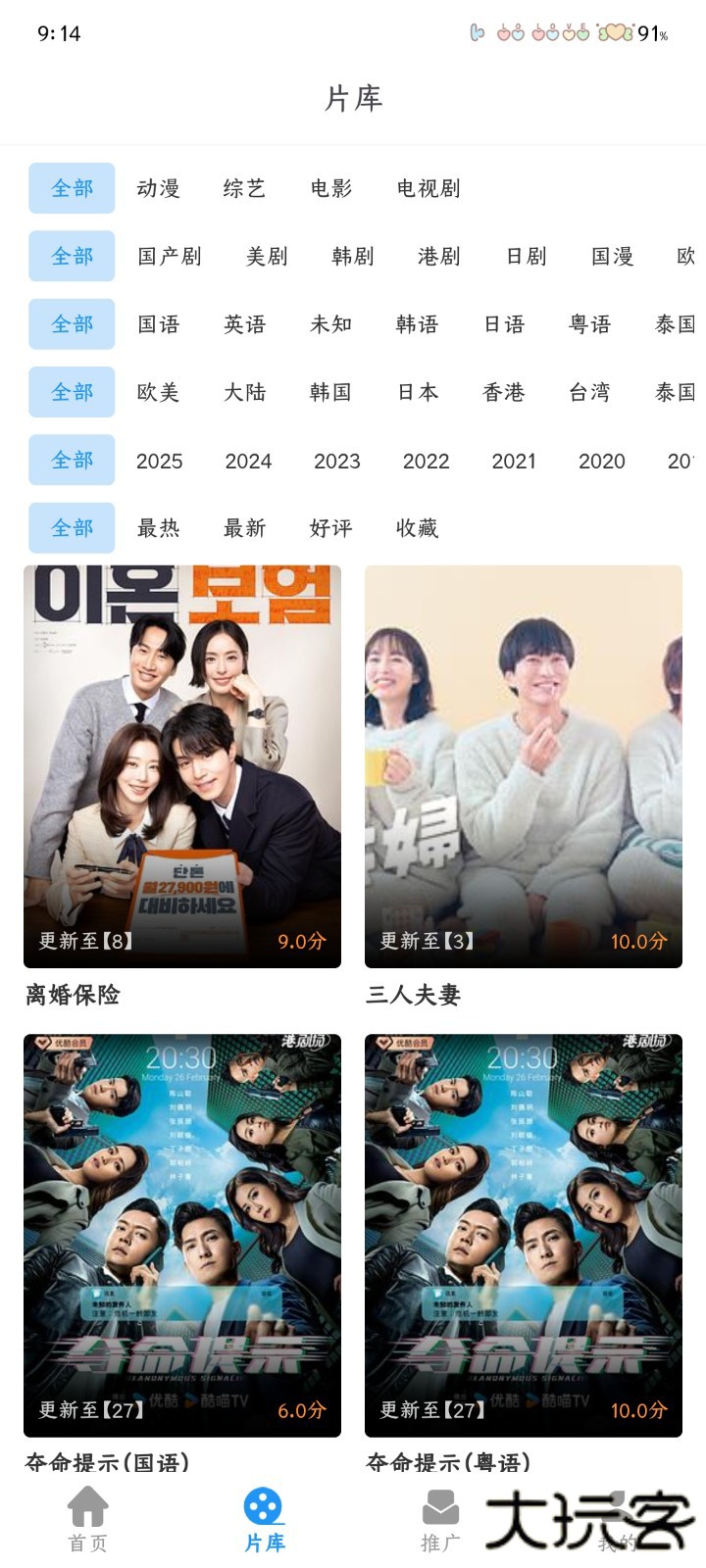
Task: Select the 综艺 category chip
Action: [x=244, y=188]
